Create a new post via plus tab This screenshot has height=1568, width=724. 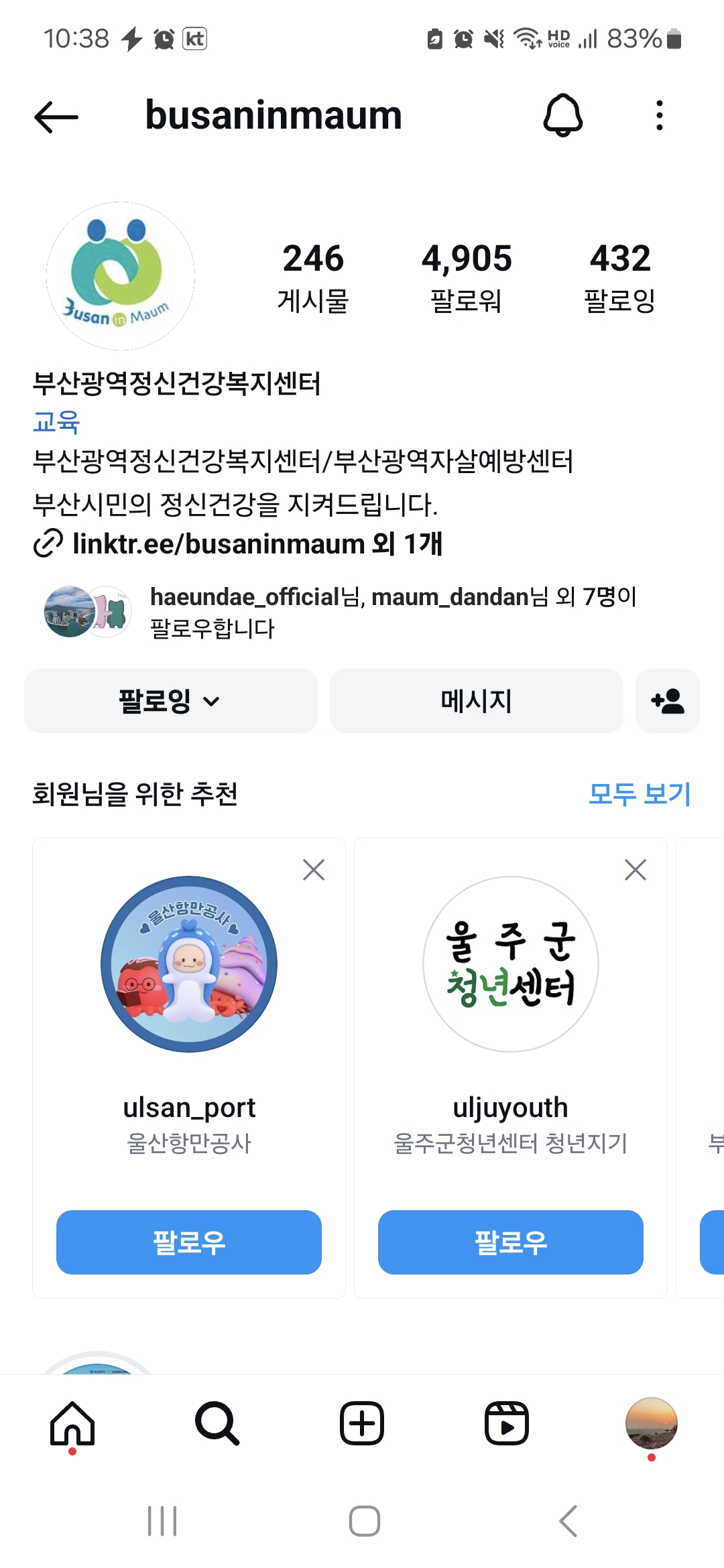point(362,1423)
